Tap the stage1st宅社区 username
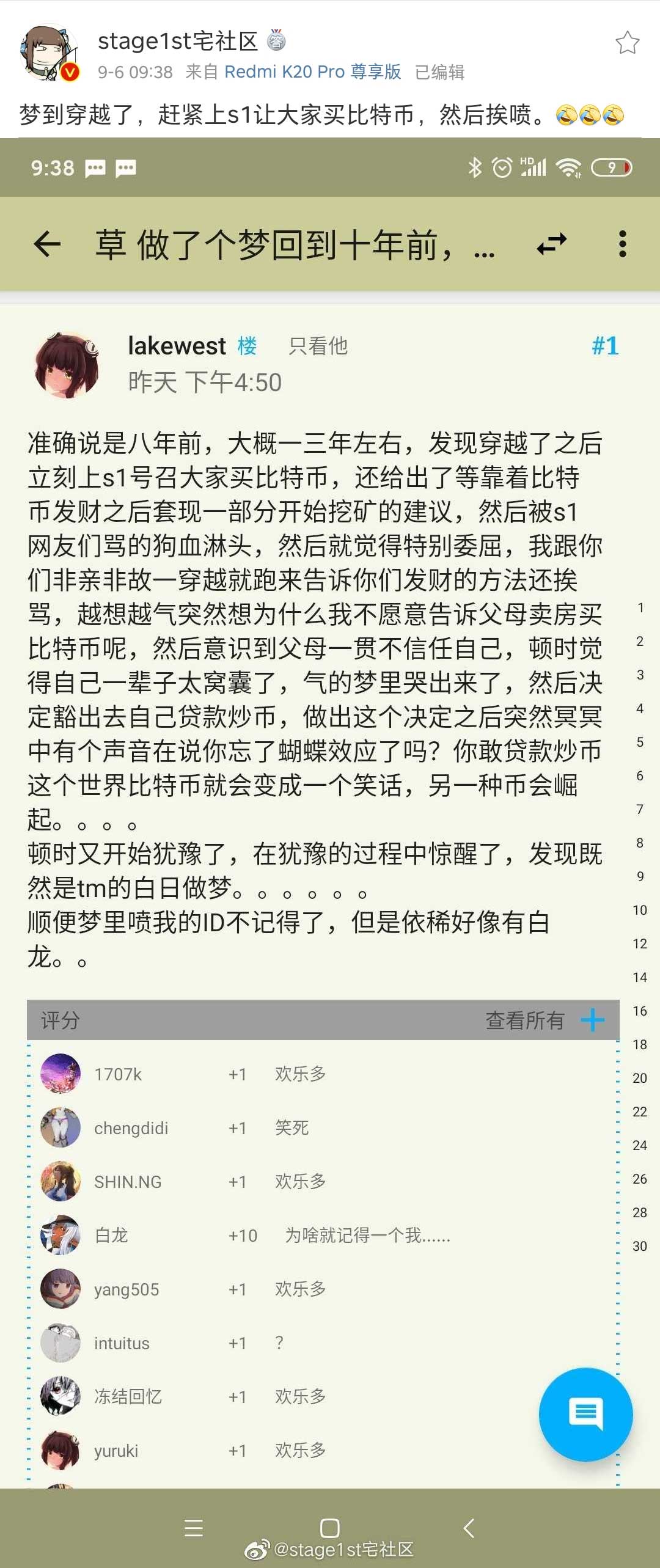 point(177,41)
